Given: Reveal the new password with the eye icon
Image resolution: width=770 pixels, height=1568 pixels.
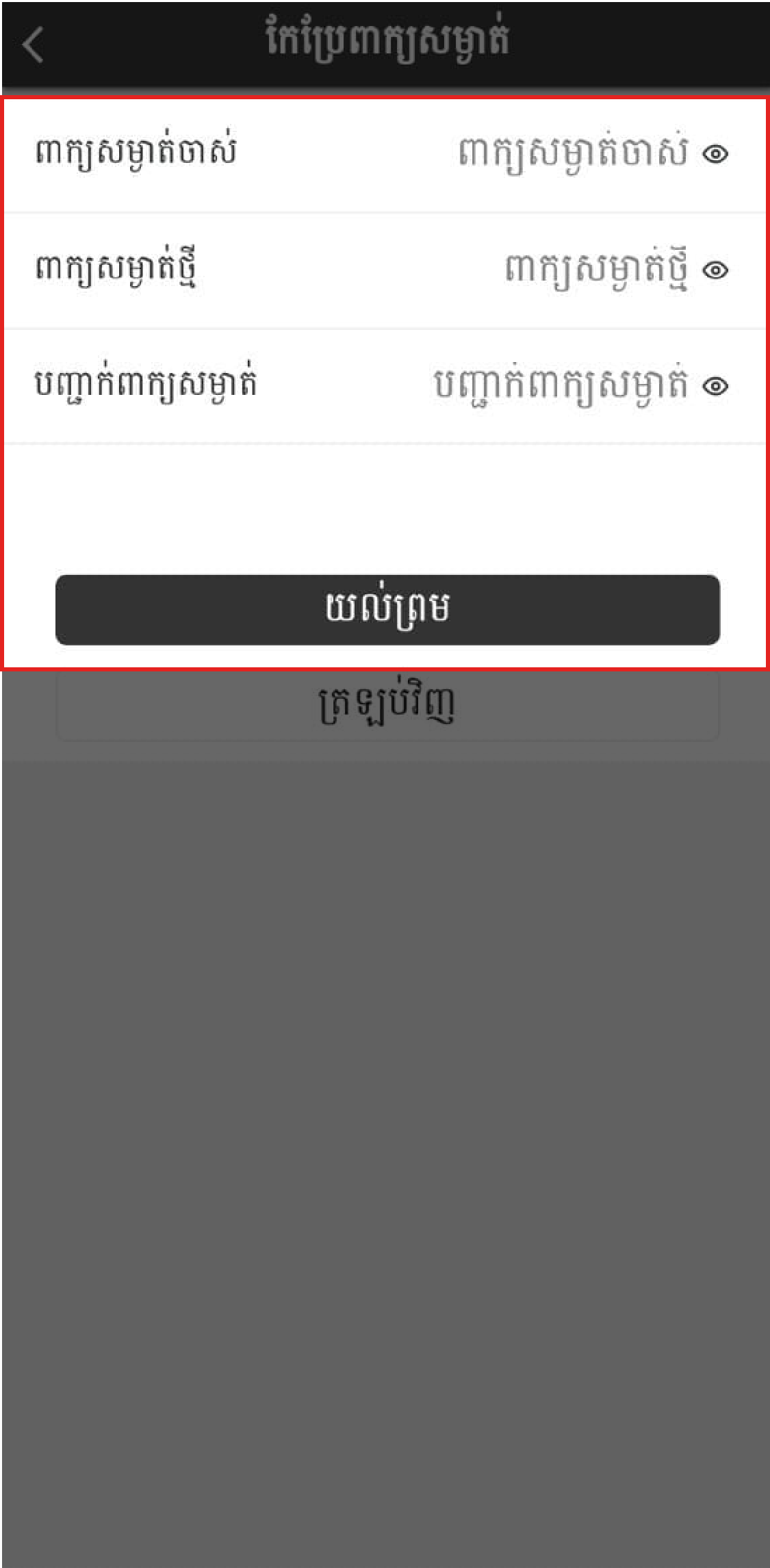Looking at the screenshot, I should (715, 271).
